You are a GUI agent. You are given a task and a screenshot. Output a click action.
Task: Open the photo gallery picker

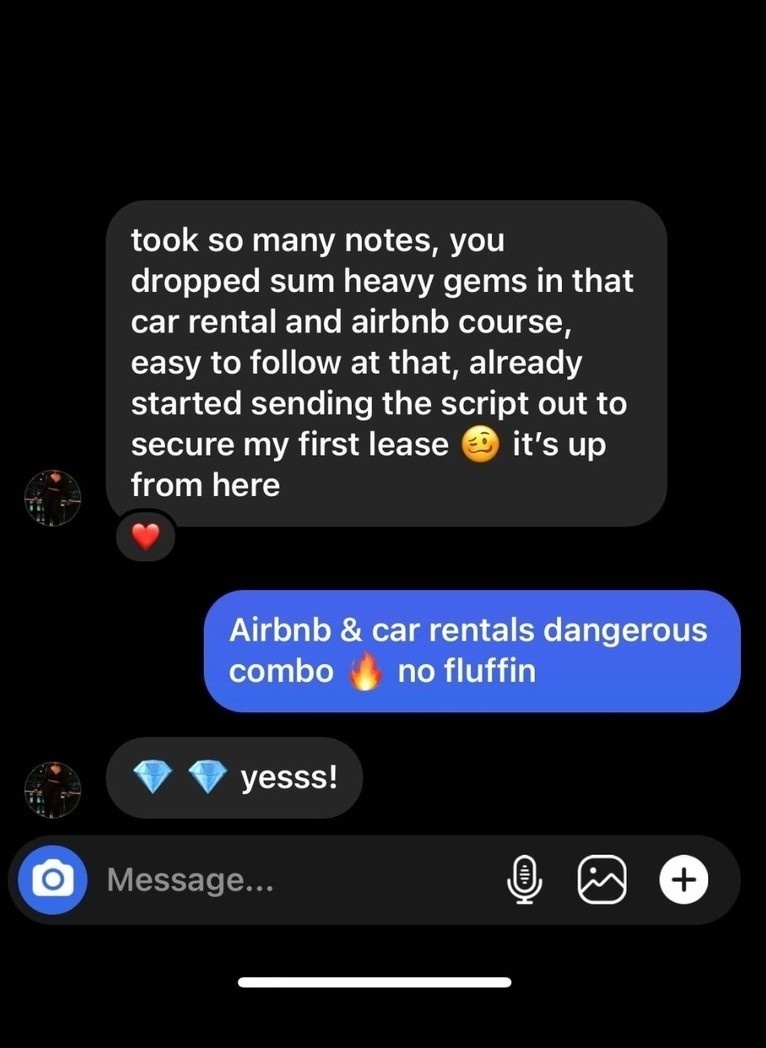coord(602,880)
